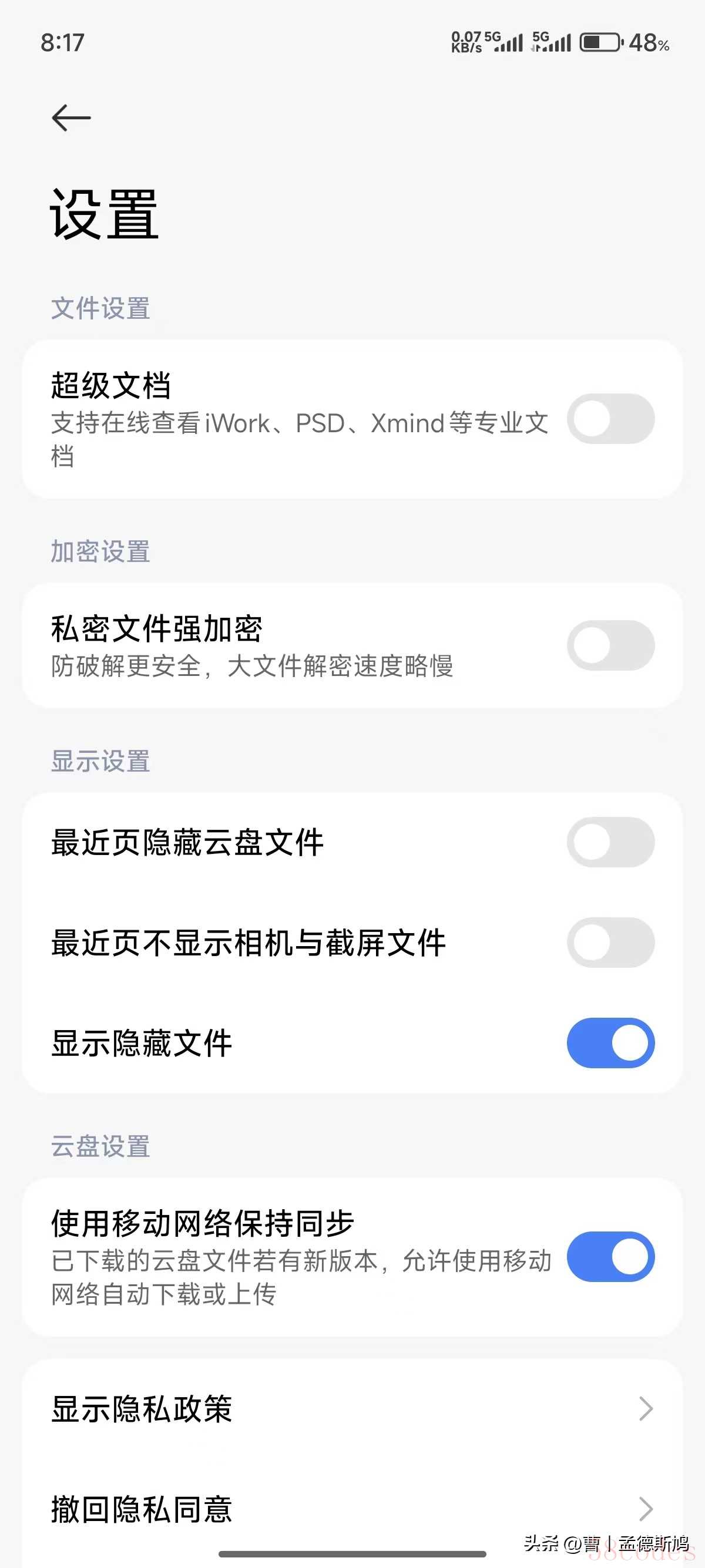The image size is (705, 1568).
Task: Enable the 超级文档 switch
Action: tap(610, 419)
